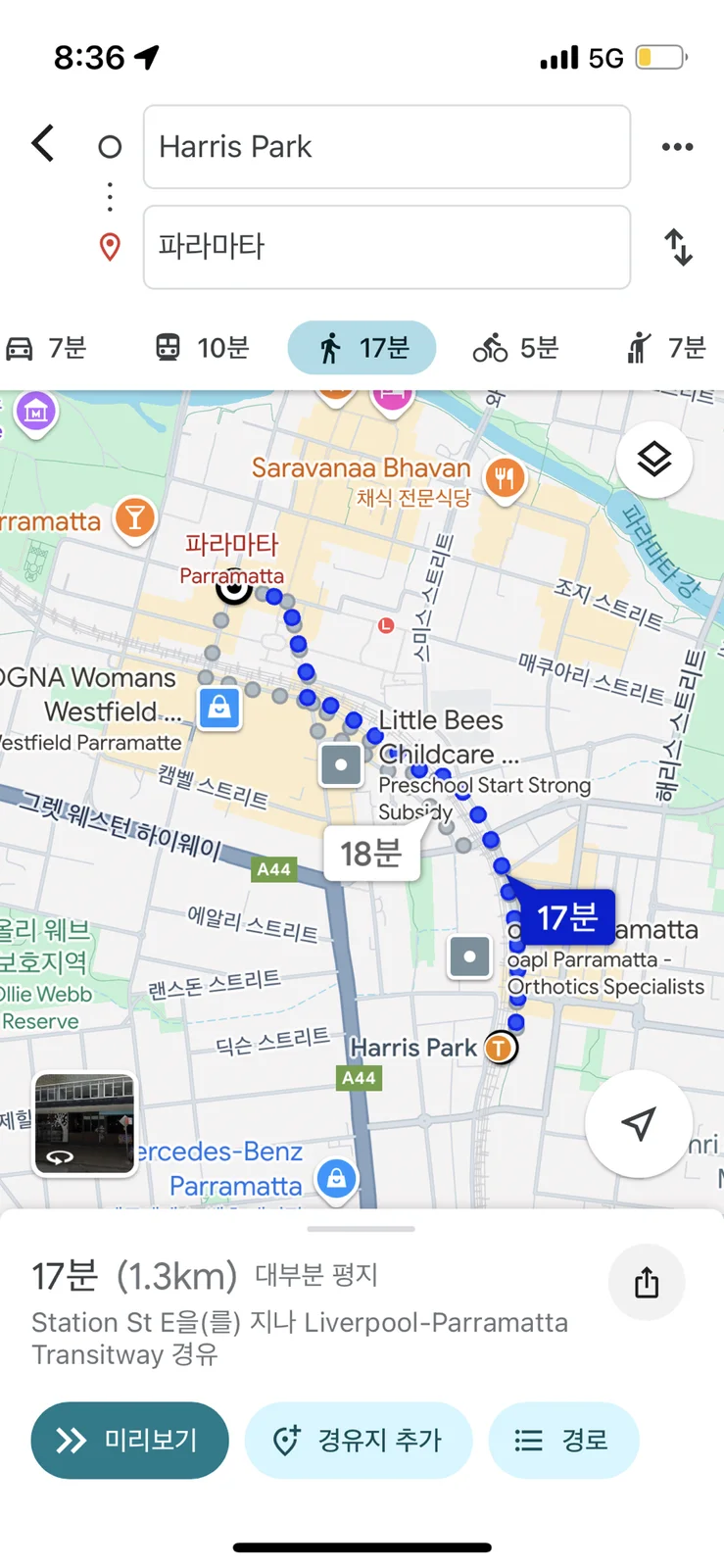Go back using the arrow icon

[x=42, y=144]
